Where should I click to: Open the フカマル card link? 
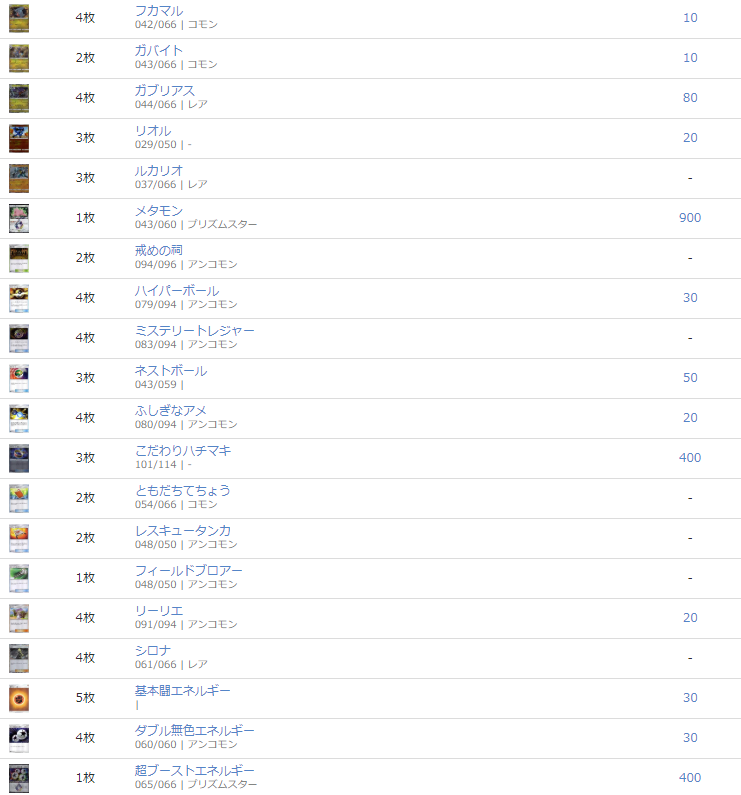[159, 10]
